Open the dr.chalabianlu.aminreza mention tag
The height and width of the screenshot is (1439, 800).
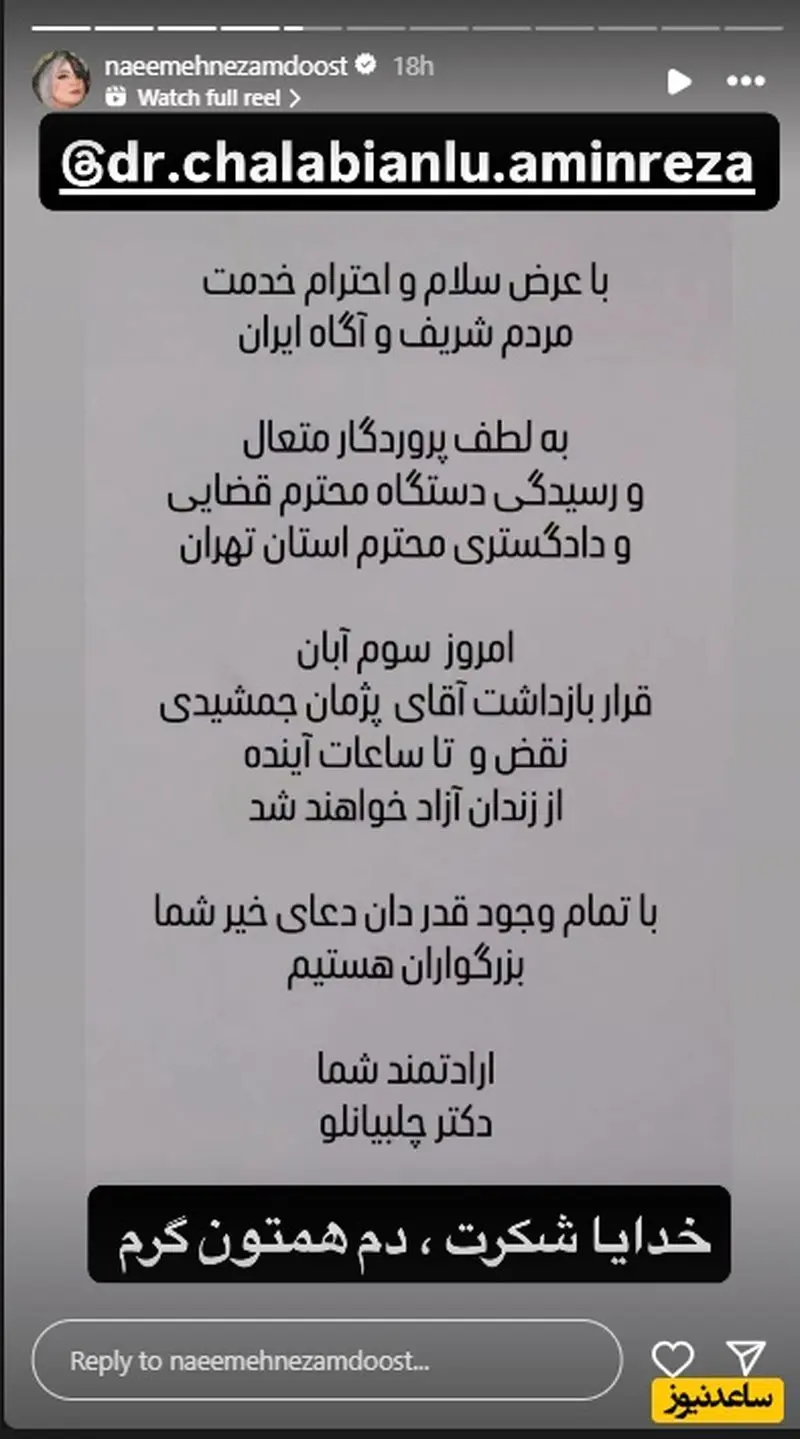[x=409, y=162]
